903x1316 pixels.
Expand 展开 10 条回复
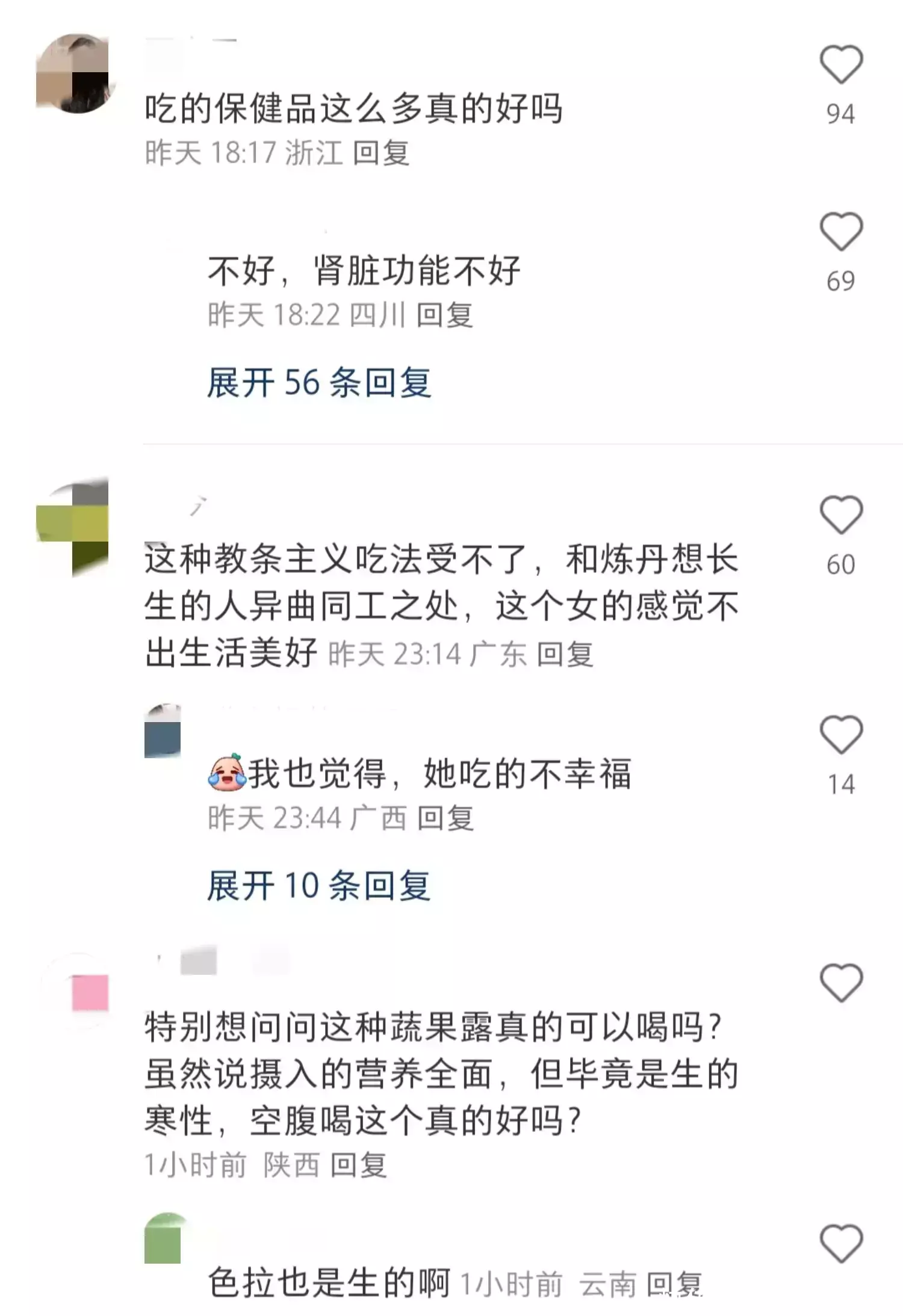coord(319,886)
